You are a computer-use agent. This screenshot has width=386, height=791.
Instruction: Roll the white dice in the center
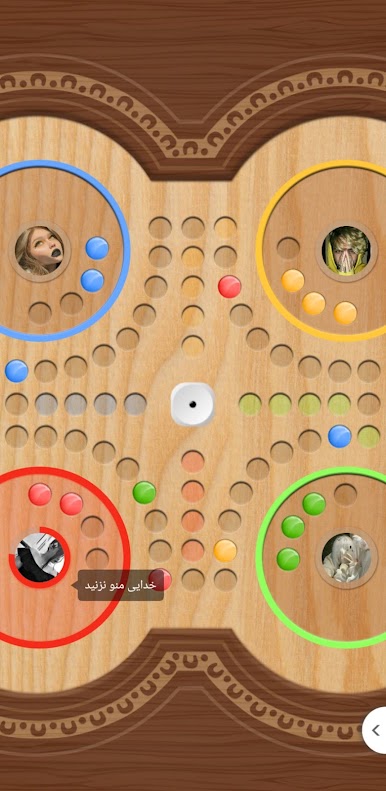pyautogui.click(x=192, y=404)
